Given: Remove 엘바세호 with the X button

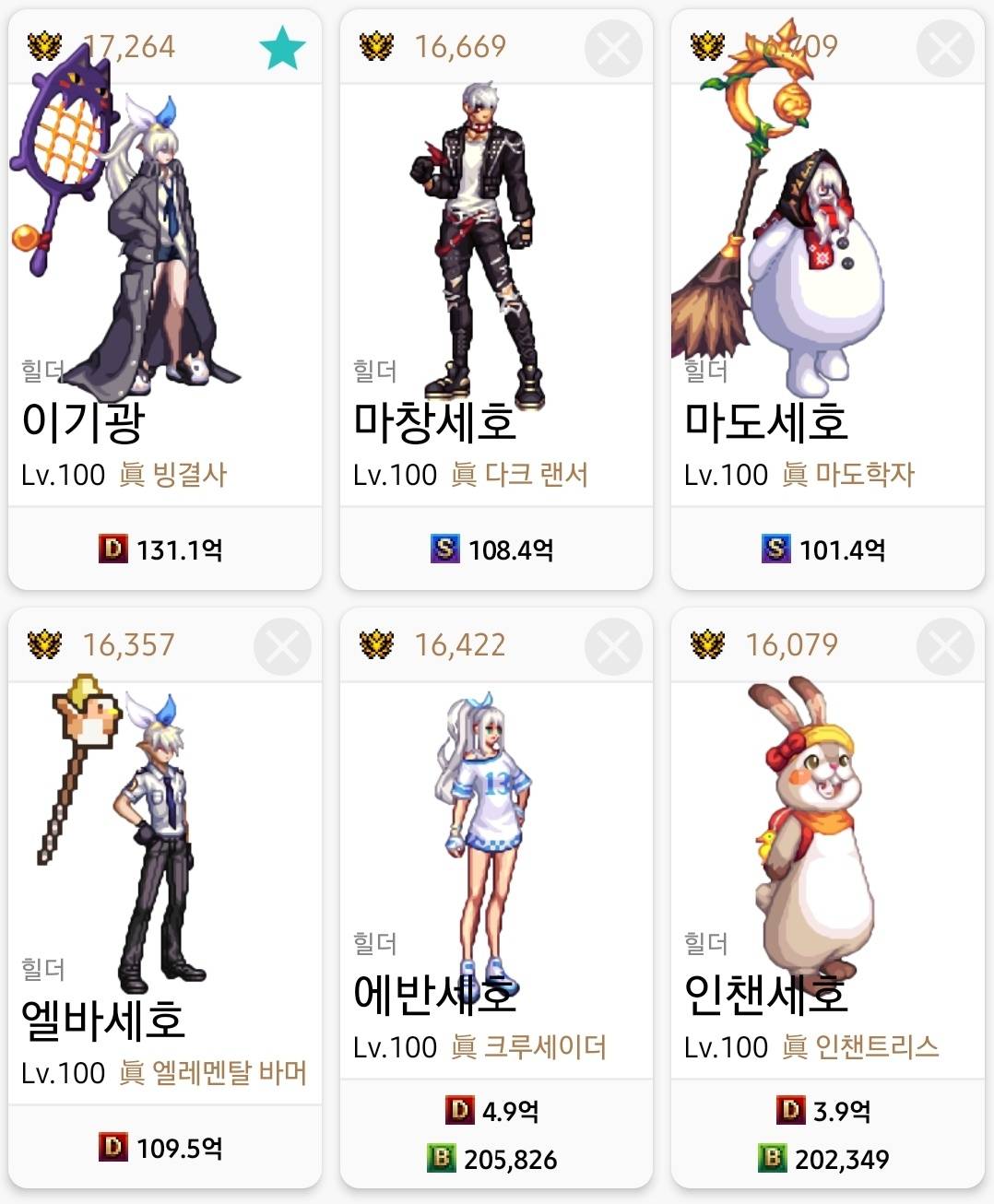Looking at the screenshot, I should tap(282, 647).
